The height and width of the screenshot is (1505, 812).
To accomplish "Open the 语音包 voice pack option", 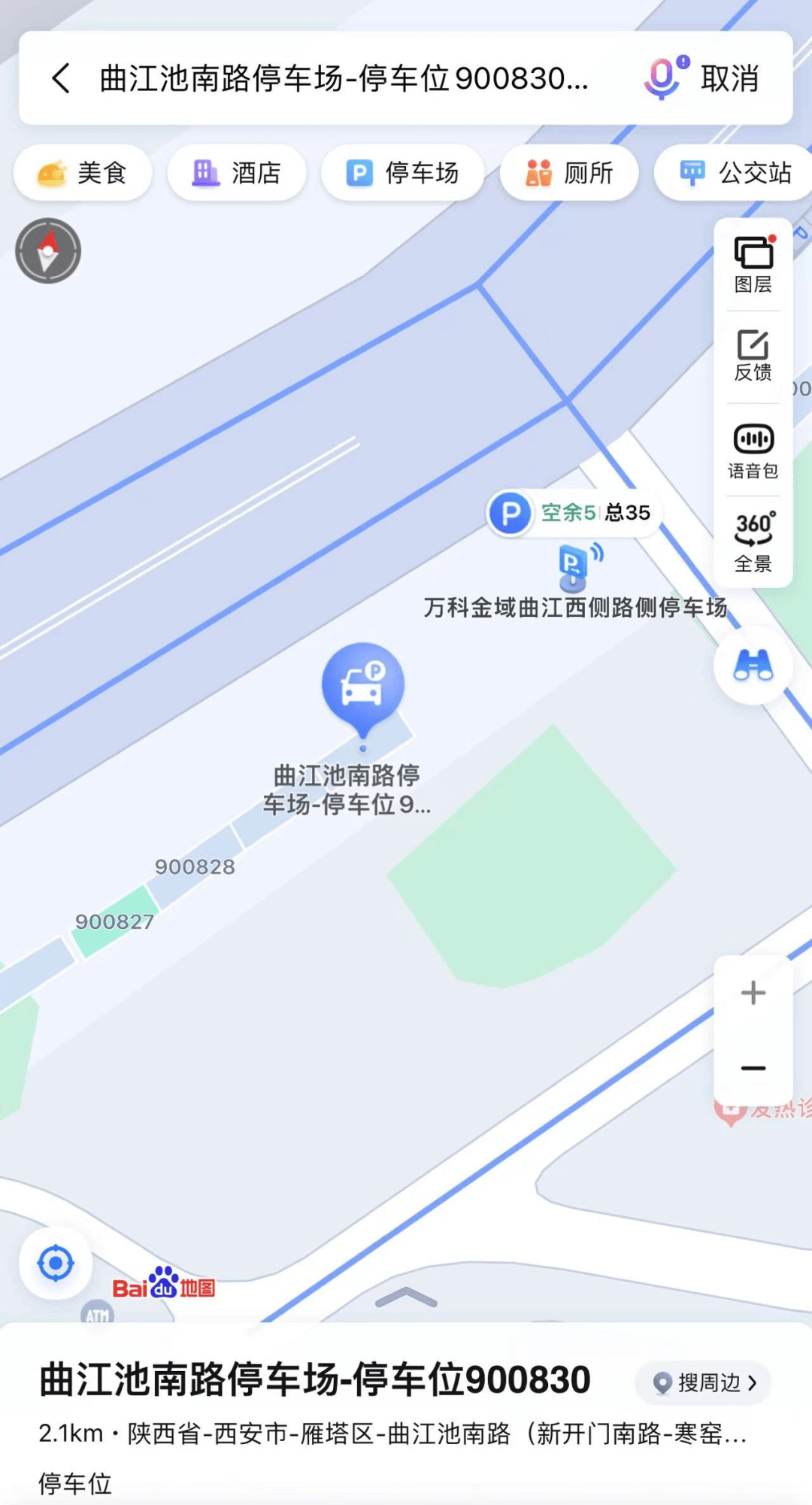I will click(753, 451).
